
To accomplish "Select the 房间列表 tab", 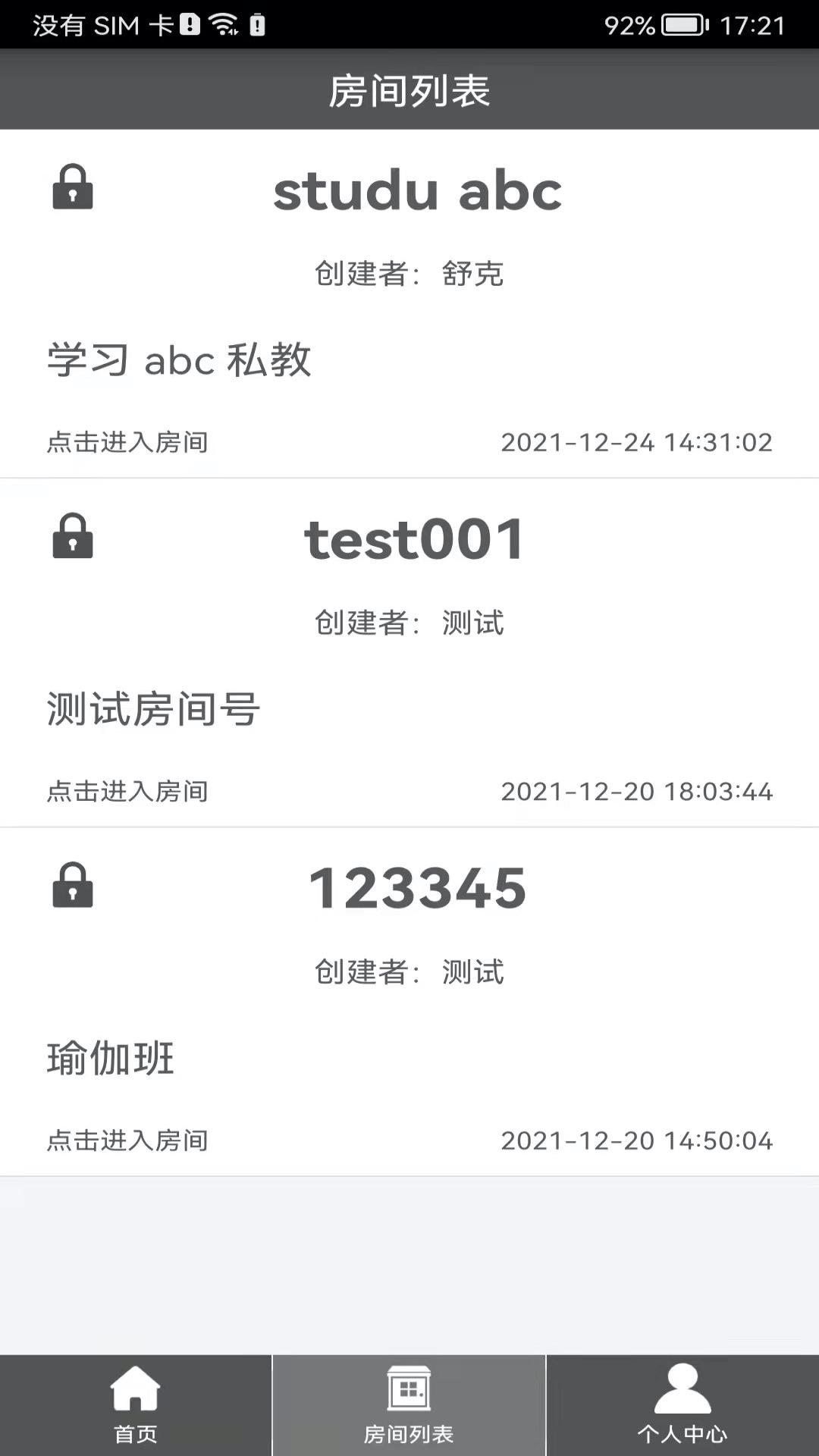I will pyautogui.click(x=409, y=1404).
